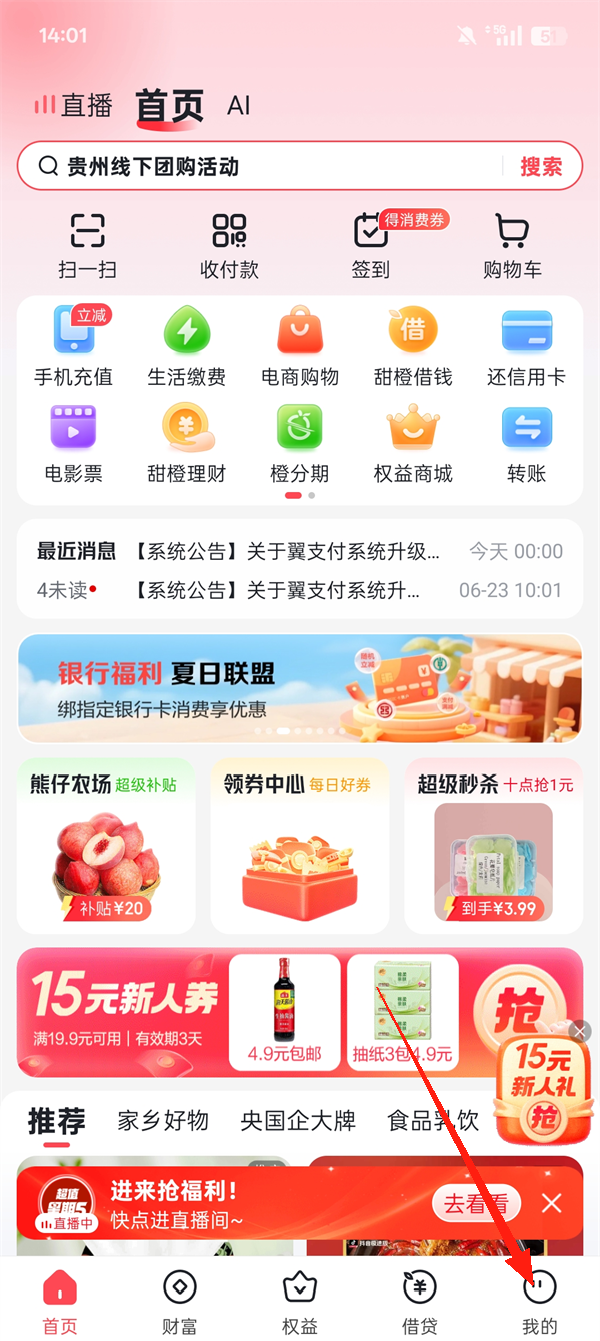
Task: Tap the red 搜索 button
Action: coord(541,167)
